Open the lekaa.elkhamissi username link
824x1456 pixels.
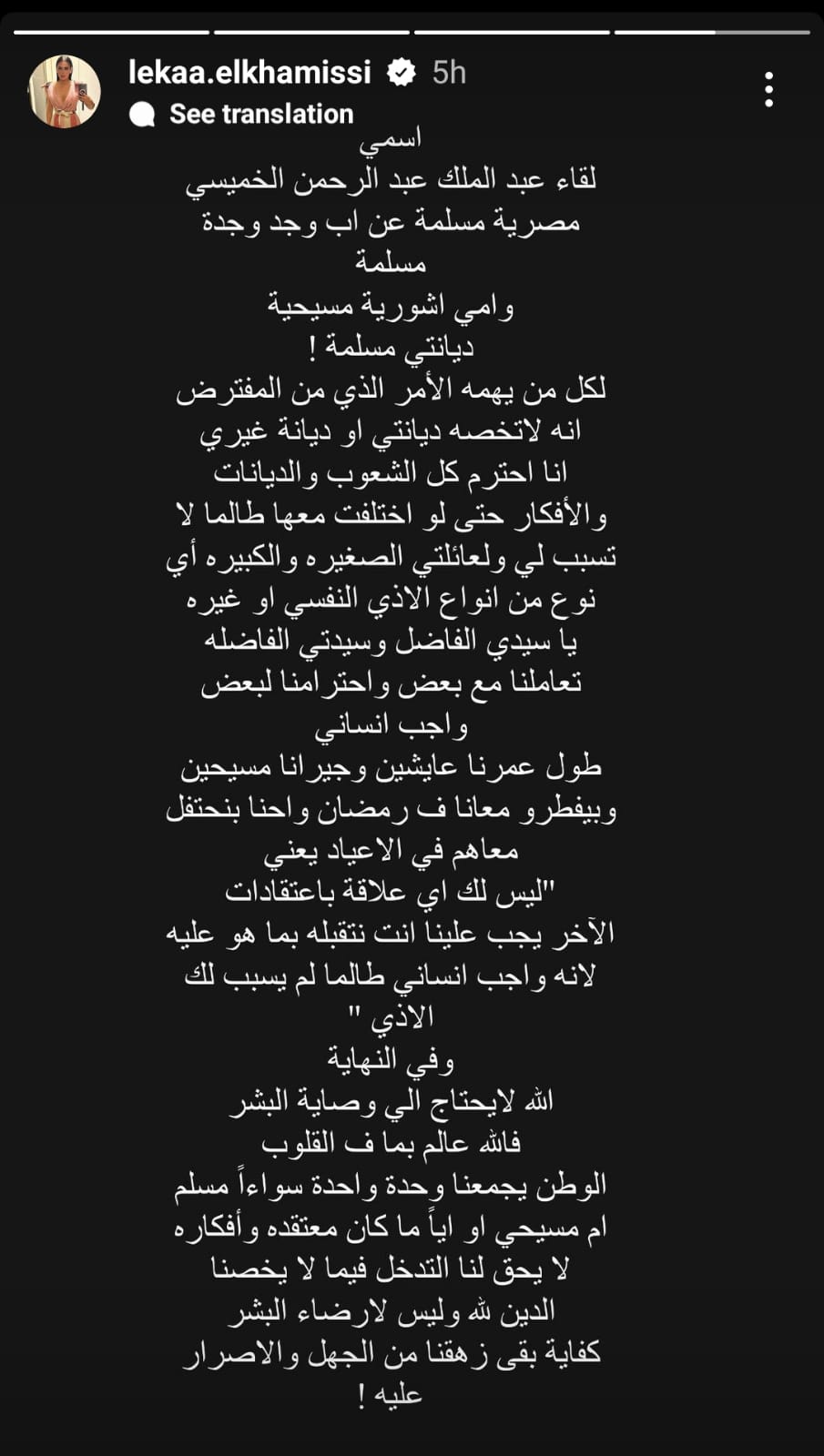[x=249, y=72]
